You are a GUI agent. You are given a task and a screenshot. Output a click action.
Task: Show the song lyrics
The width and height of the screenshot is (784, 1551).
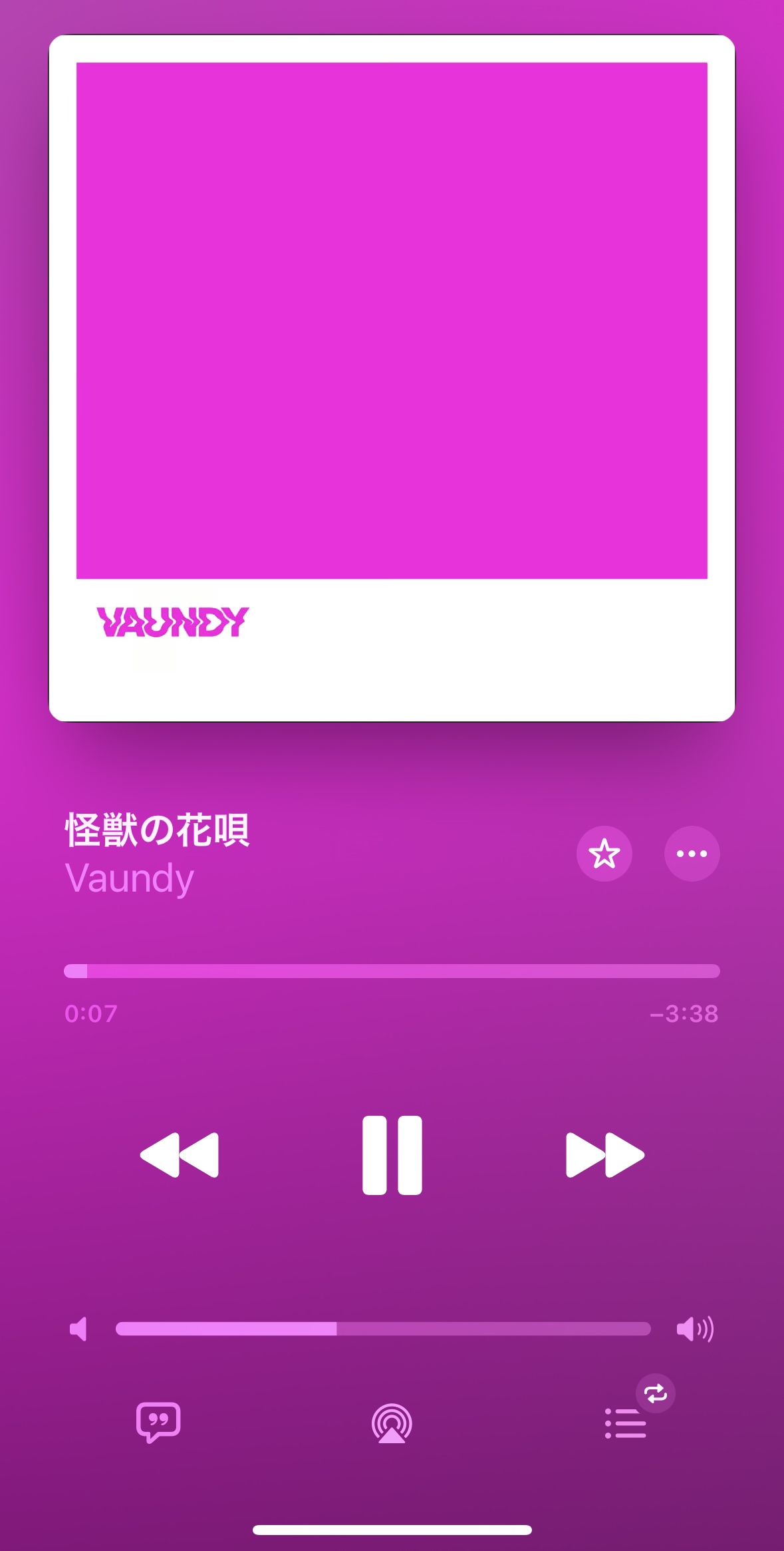[x=158, y=1423]
